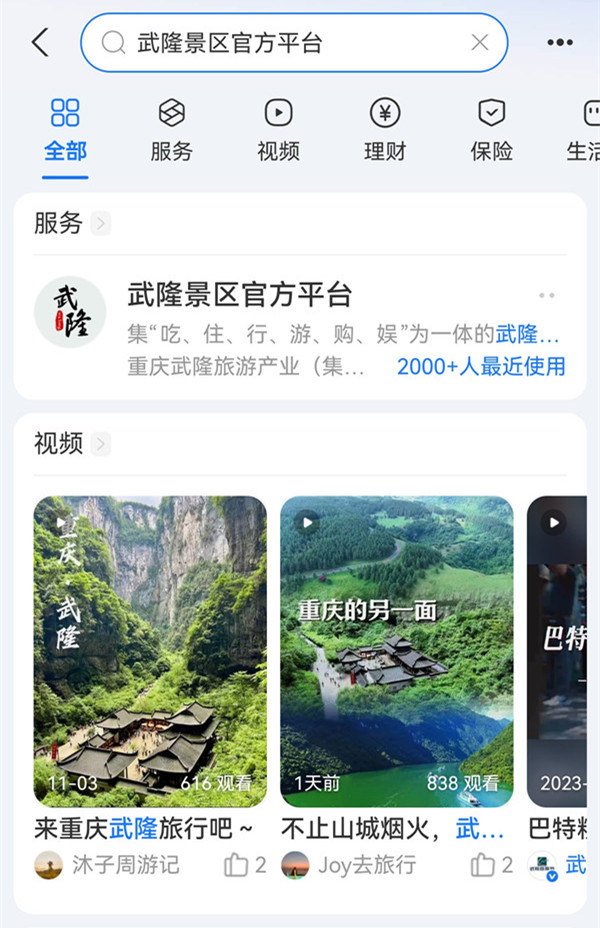Play the 来重庆武隆旅行吧 video

[x=150, y=650]
